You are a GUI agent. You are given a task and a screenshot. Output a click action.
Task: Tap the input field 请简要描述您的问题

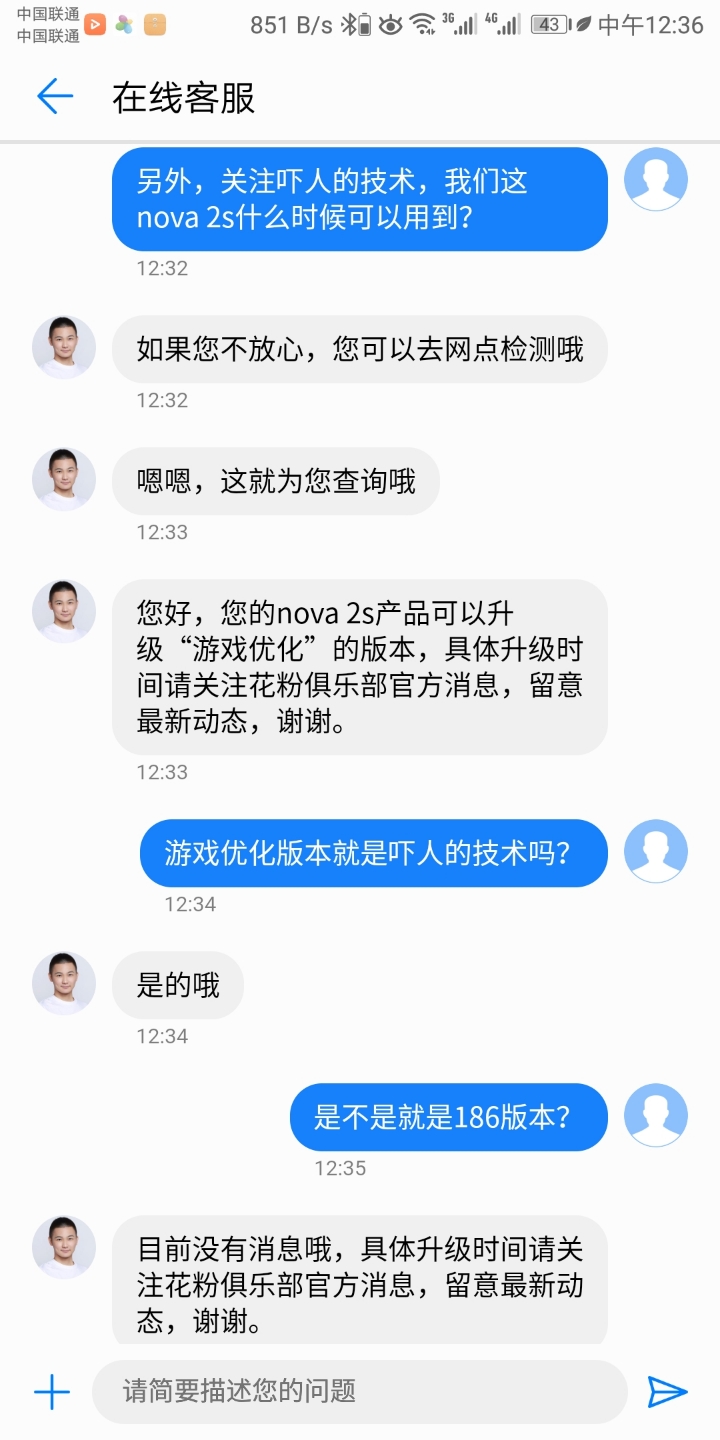(360, 1391)
